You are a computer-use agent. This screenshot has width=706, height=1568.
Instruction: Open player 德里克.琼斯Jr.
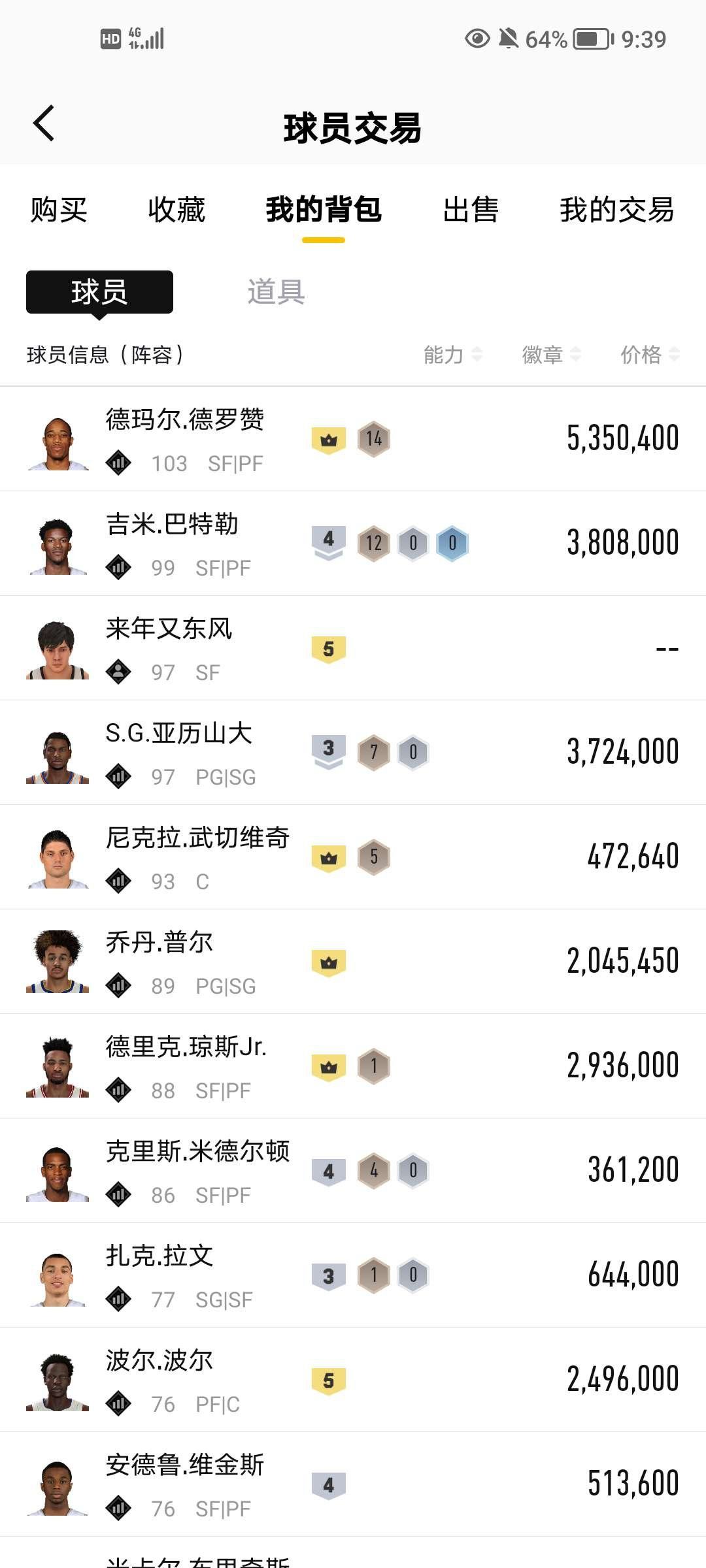186,1047
